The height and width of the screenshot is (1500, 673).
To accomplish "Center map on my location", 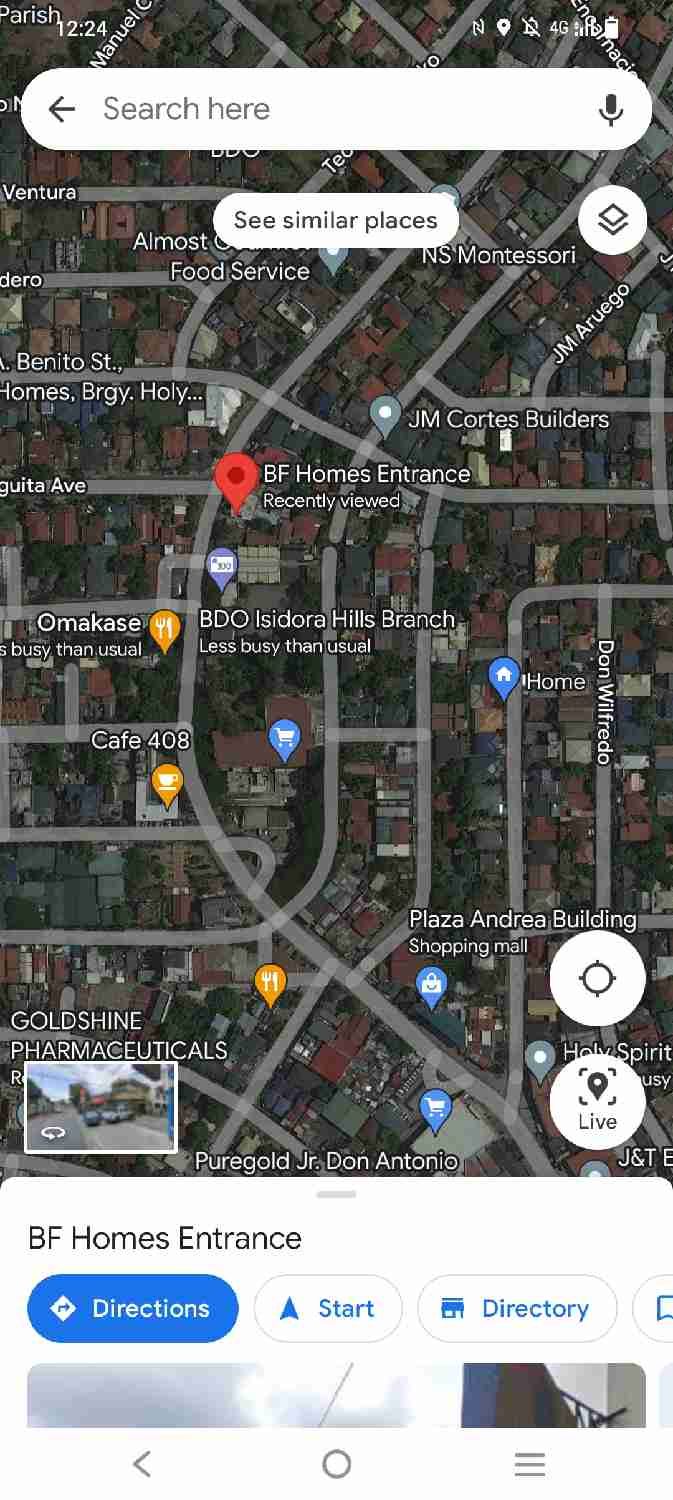I will pyautogui.click(x=597, y=979).
